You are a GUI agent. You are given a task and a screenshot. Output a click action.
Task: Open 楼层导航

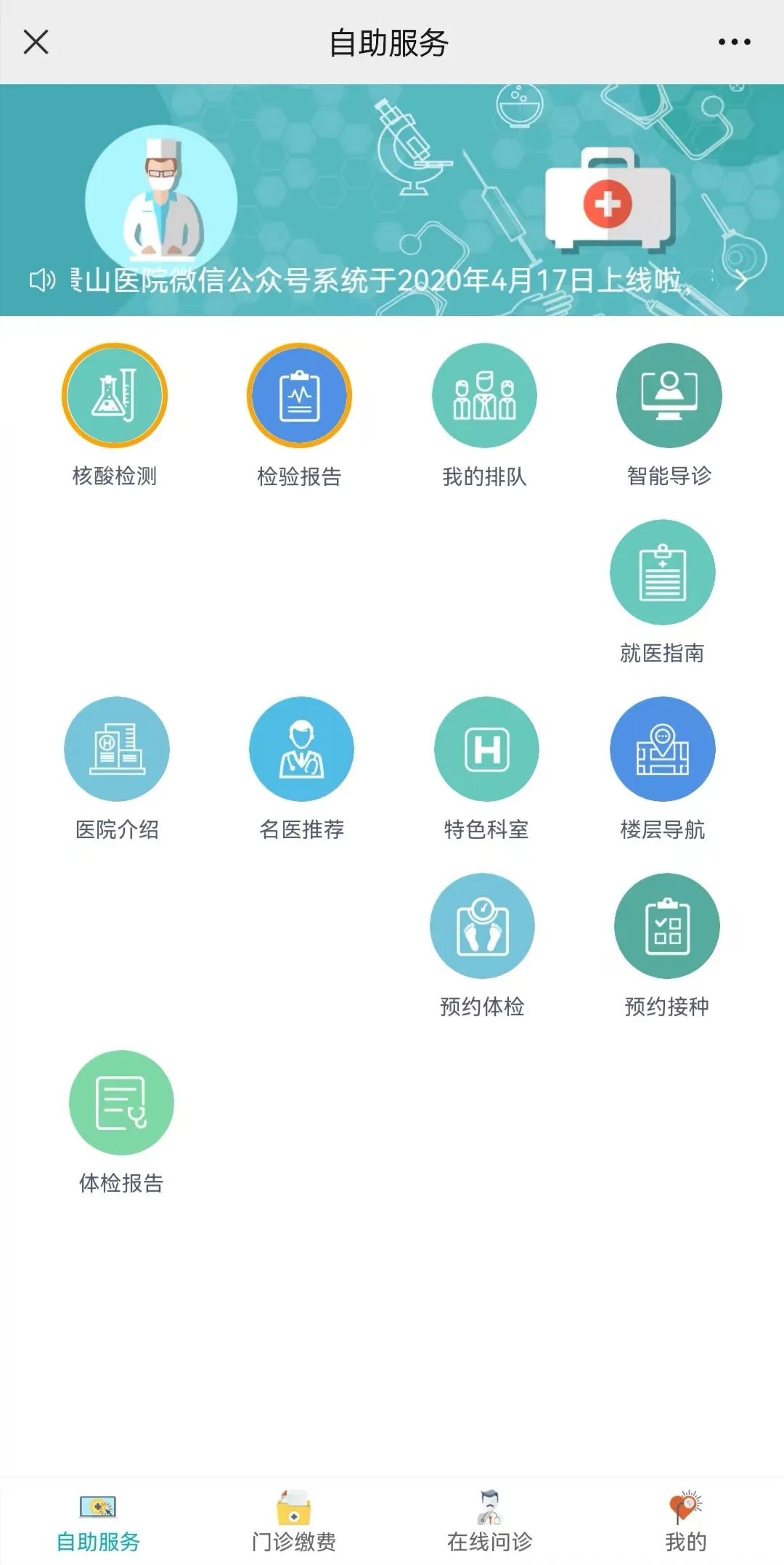point(662,749)
